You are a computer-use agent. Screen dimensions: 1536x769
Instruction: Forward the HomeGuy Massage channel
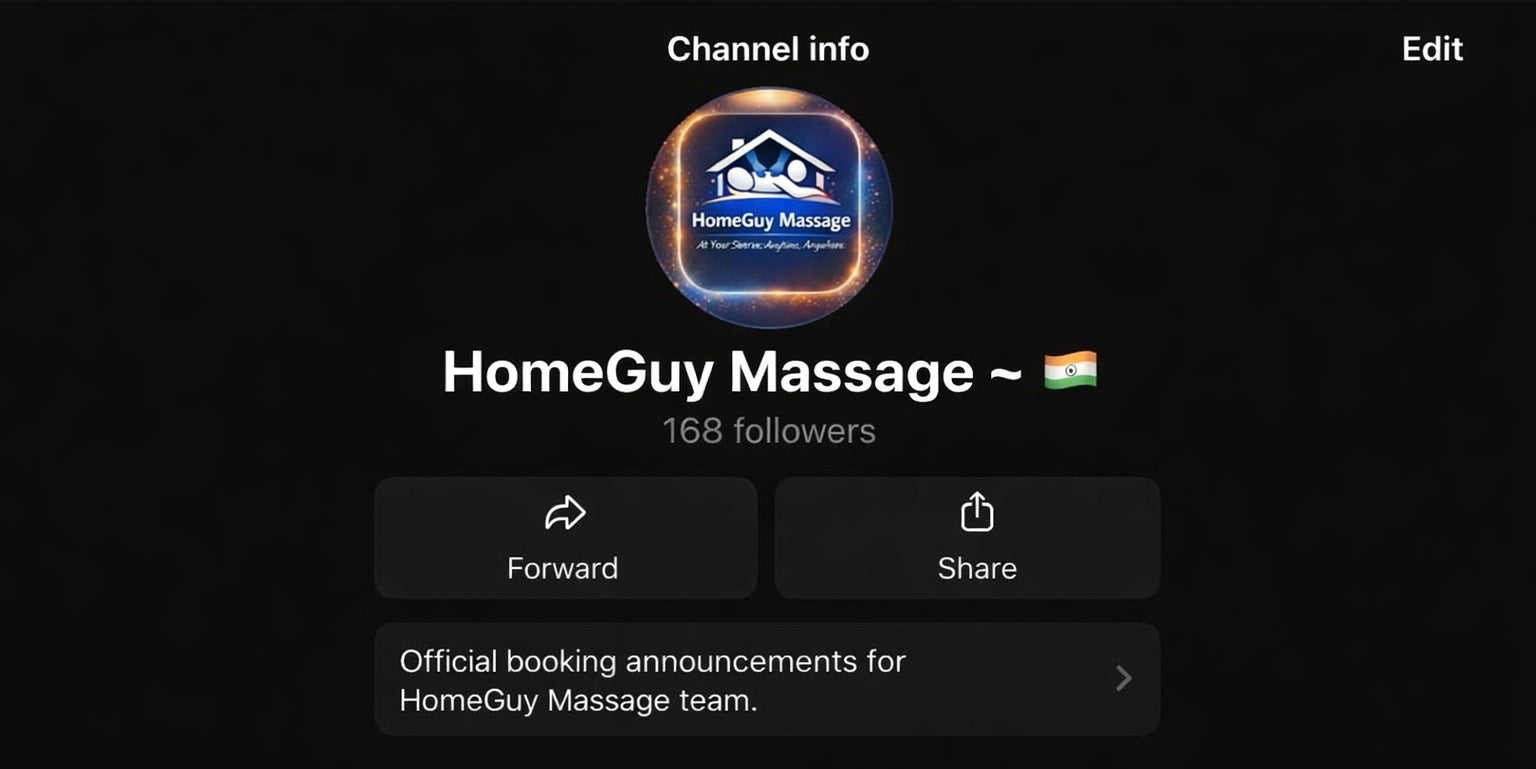[565, 538]
